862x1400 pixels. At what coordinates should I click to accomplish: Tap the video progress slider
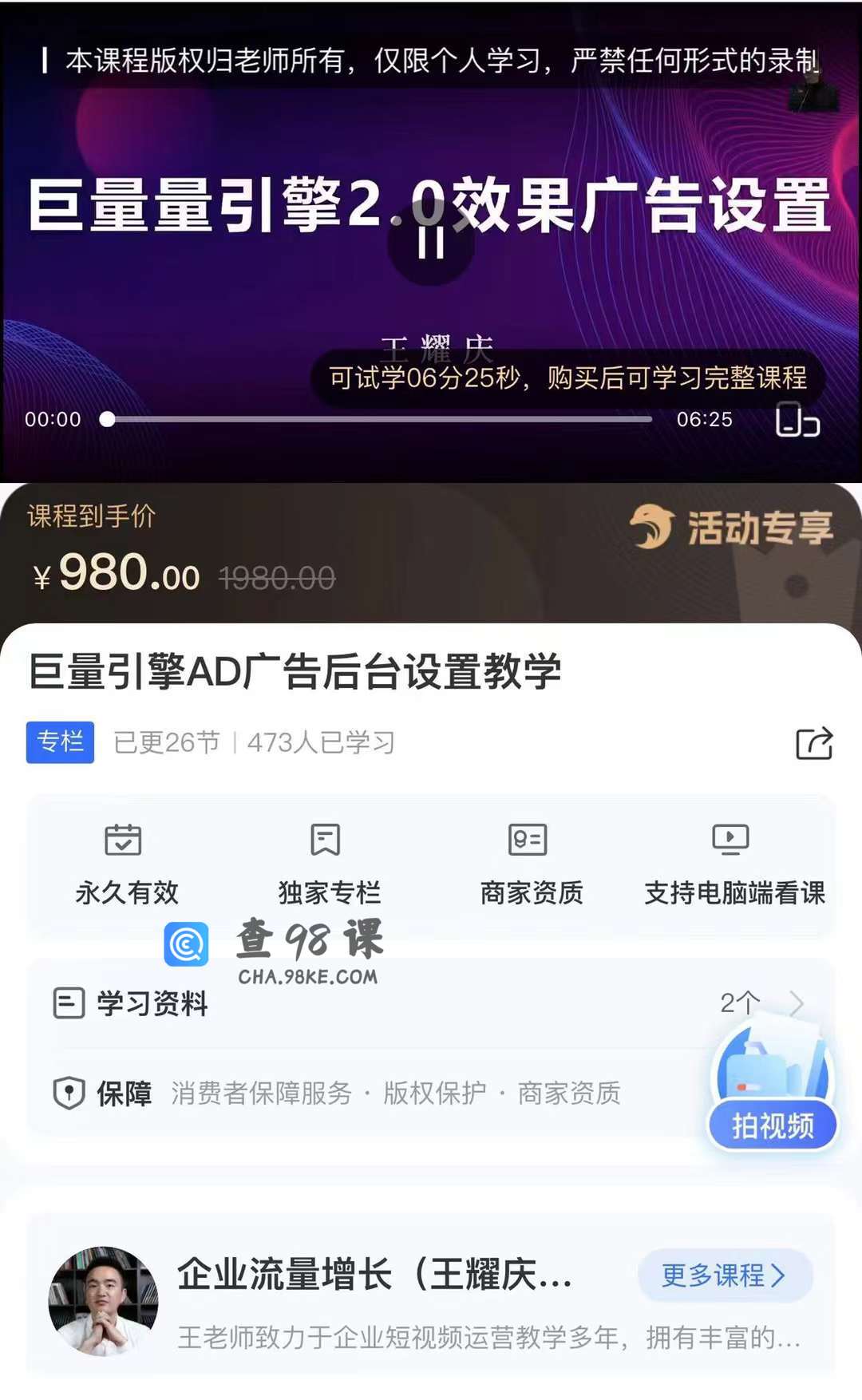tap(379, 419)
